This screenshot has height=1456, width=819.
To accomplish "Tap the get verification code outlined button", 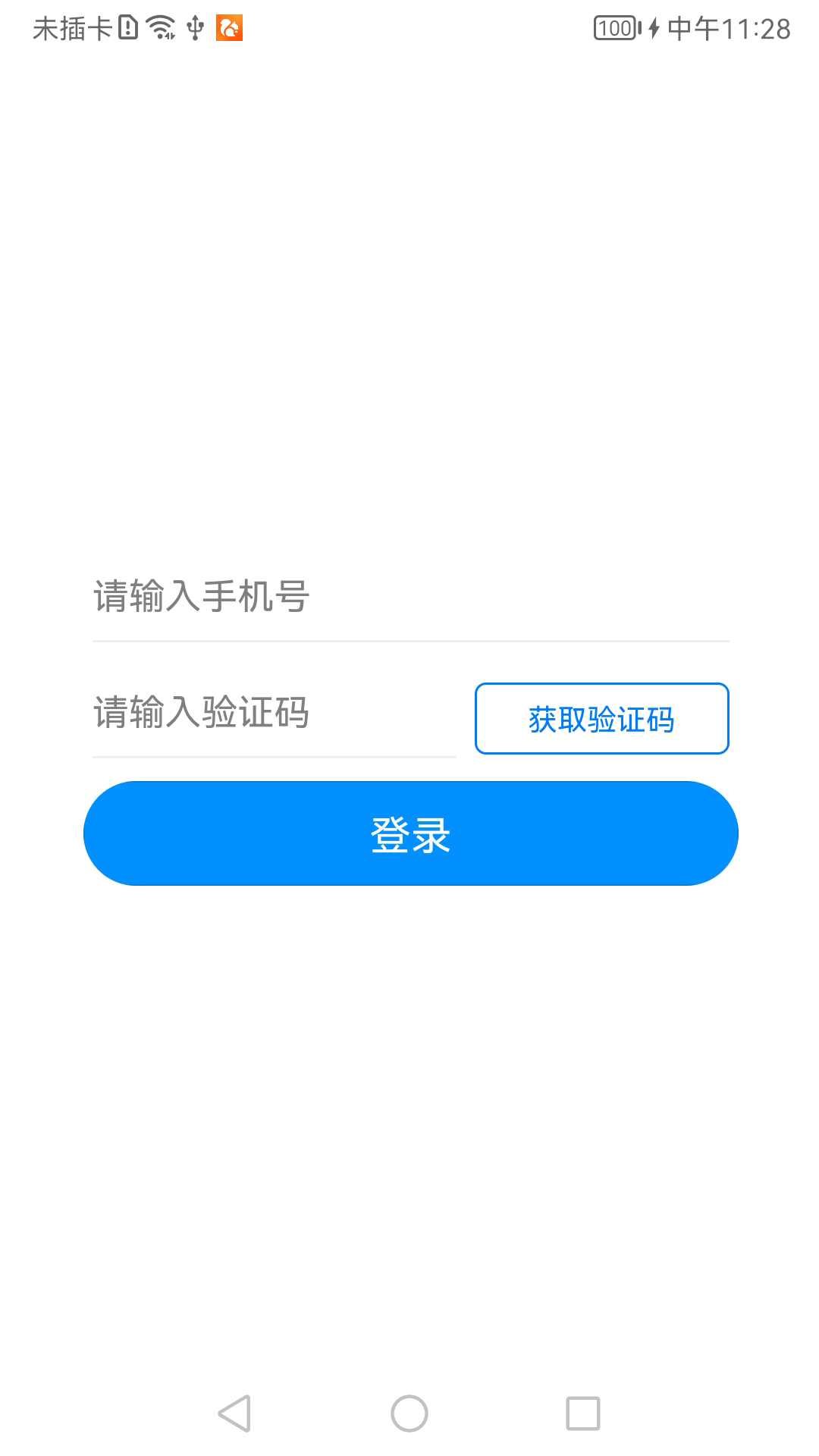I will (x=601, y=719).
